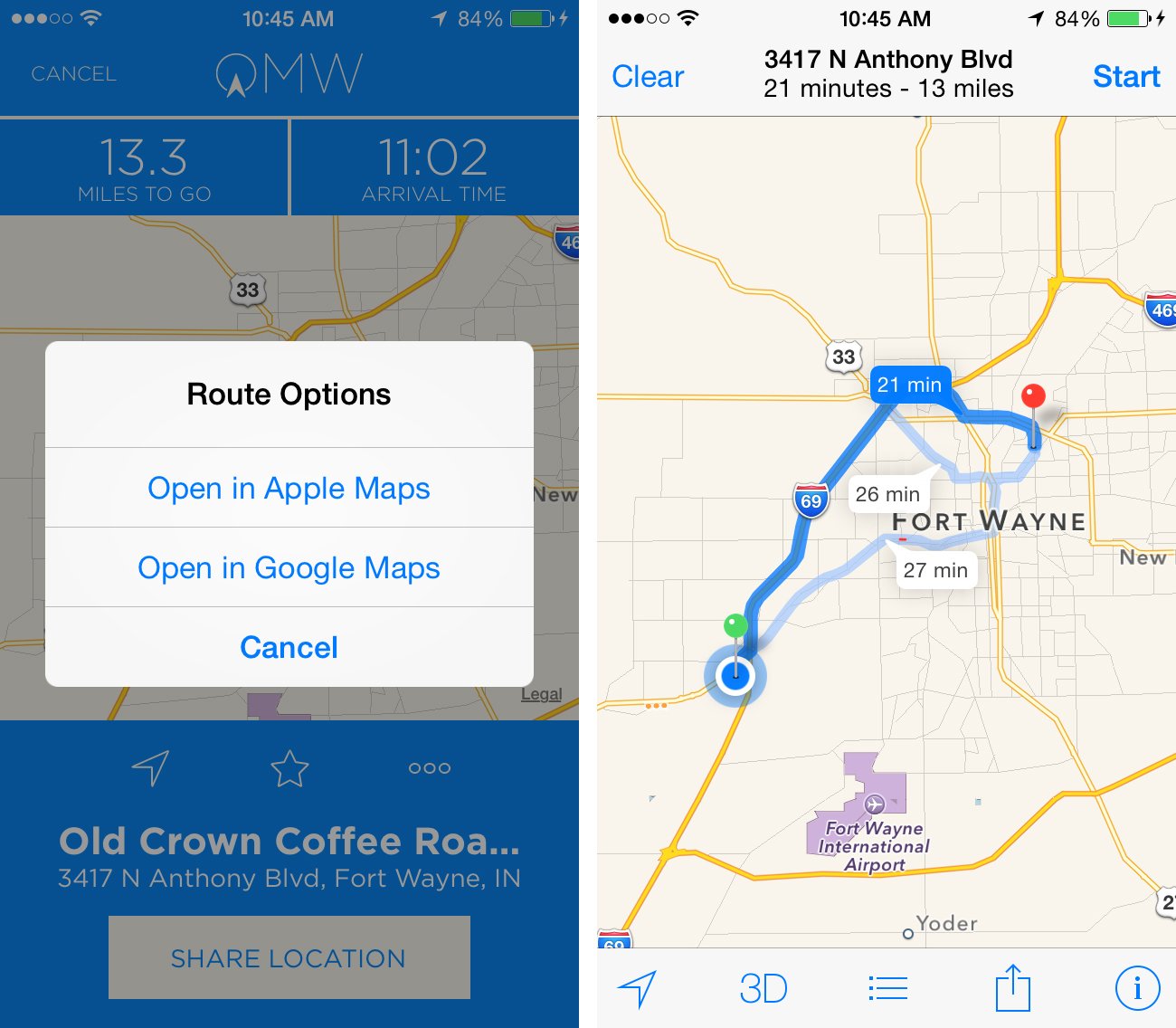
Task: Favorite Old Crown Coffee with the star
Action: point(289,768)
